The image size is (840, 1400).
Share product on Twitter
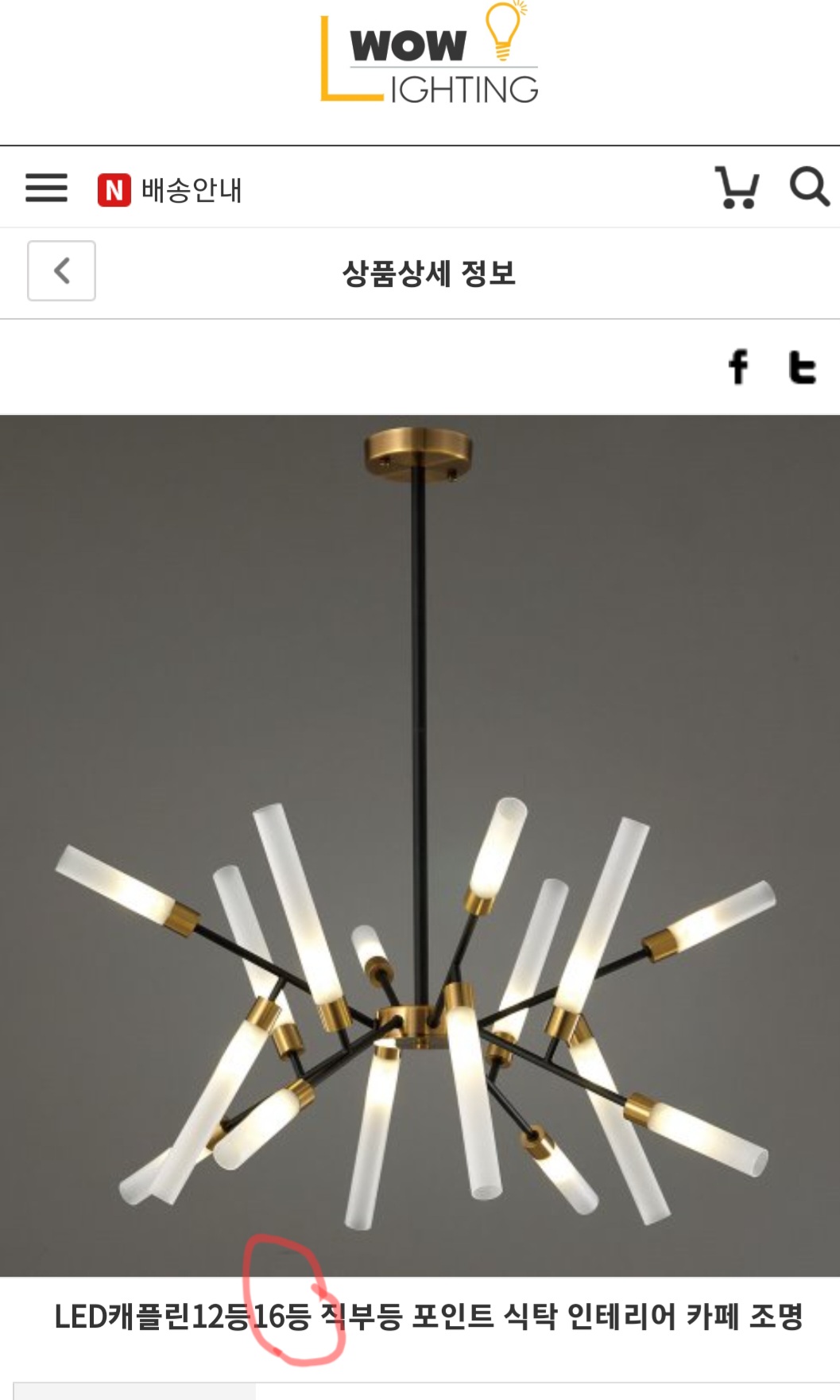(802, 367)
